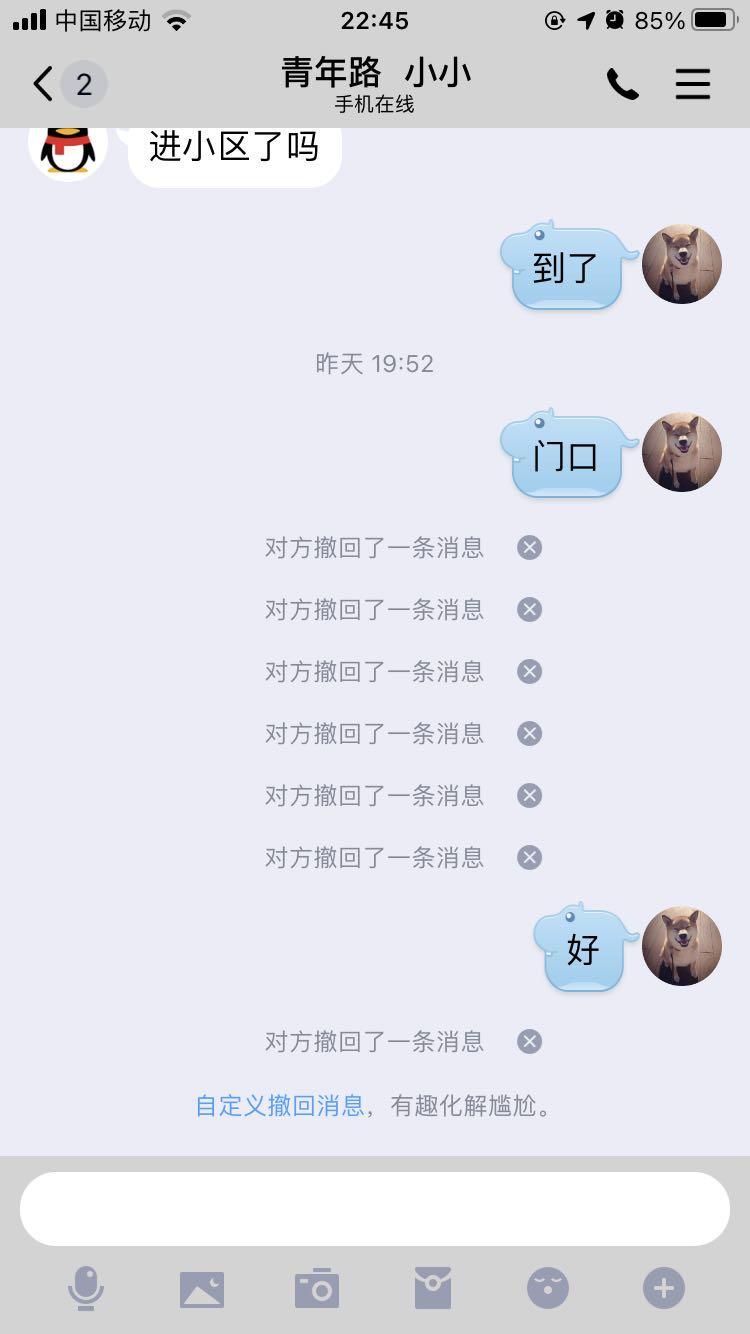The image size is (750, 1334).
Task: Tap the contact name 青年路 小小
Action: click(375, 72)
